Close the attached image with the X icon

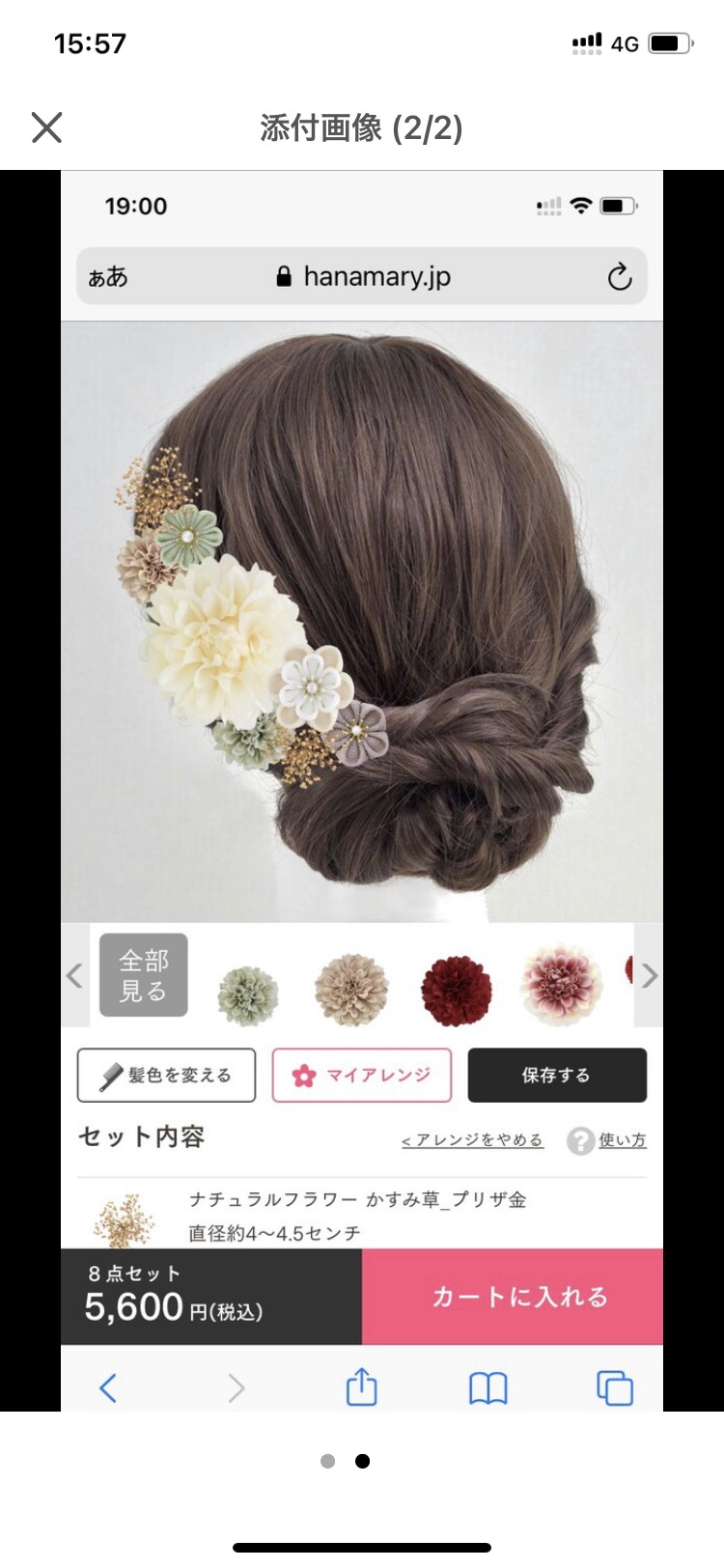pos(45,127)
